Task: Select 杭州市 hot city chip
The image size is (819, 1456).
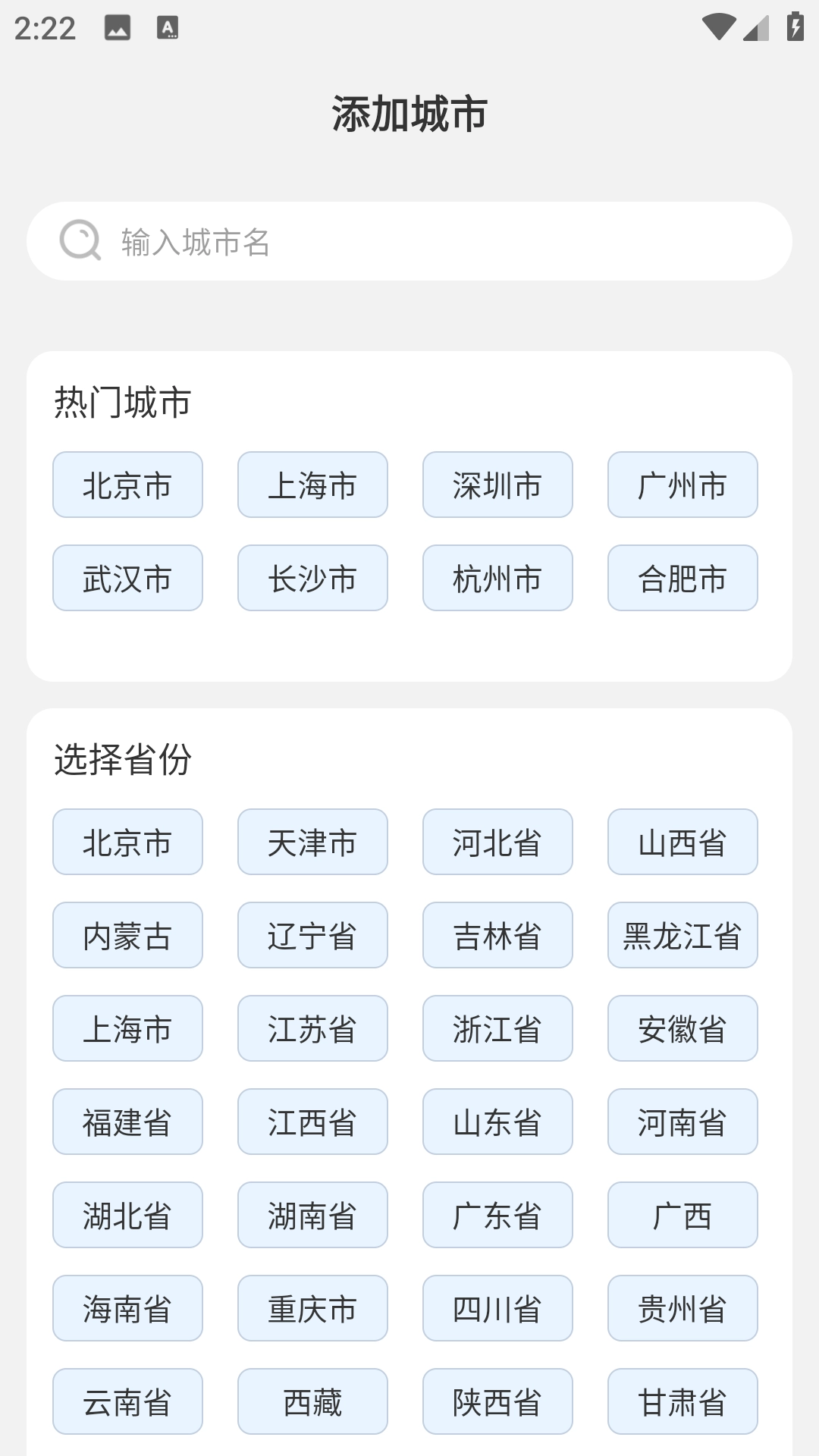Action: tap(497, 578)
